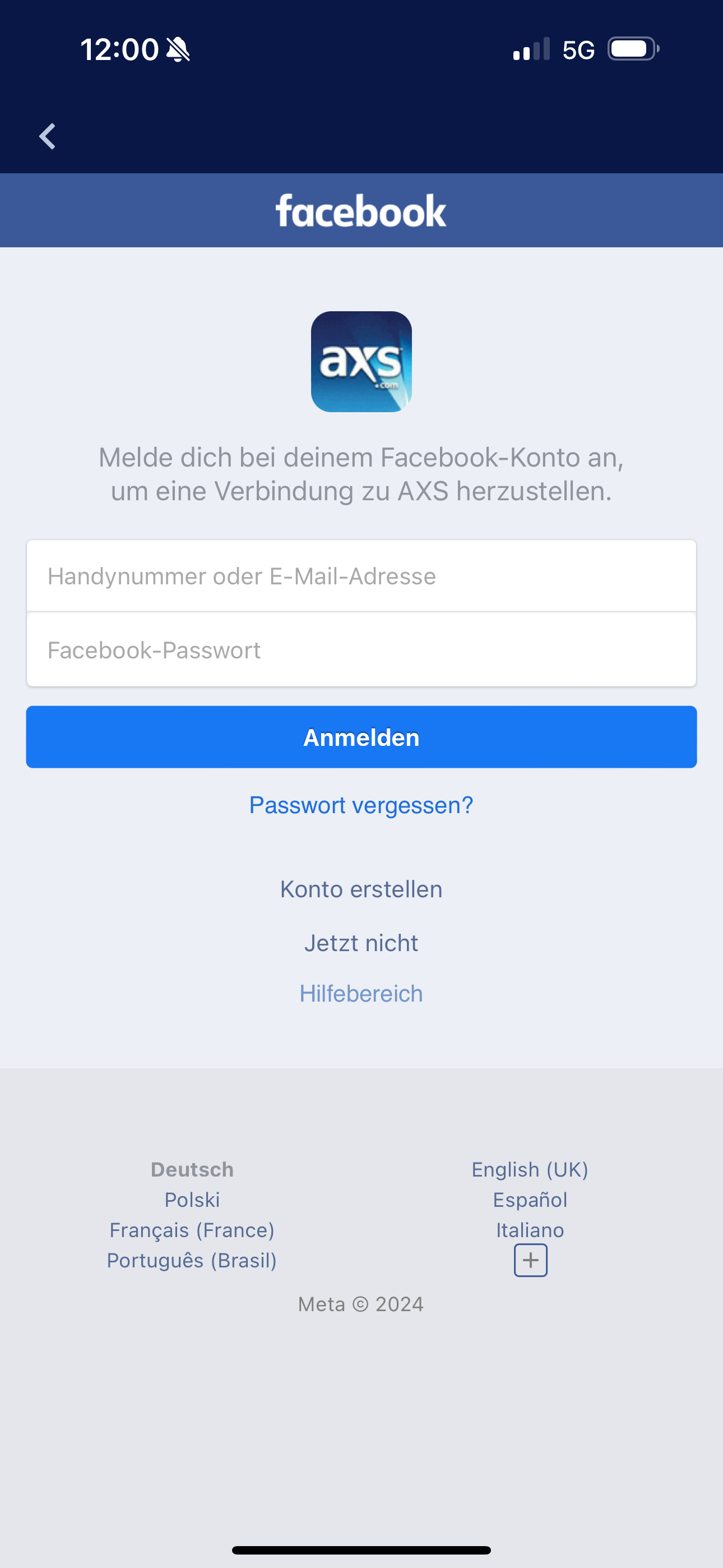Open Passwort vergessen? link

point(361,805)
